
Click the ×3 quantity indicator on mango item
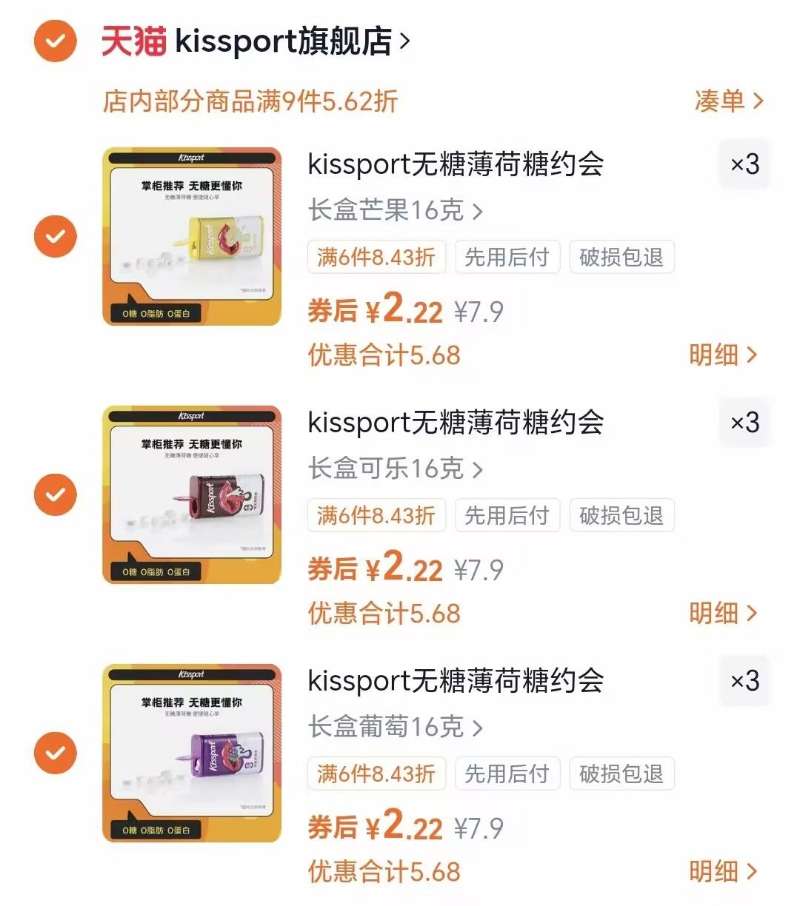pyautogui.click(x=744, y=165)
